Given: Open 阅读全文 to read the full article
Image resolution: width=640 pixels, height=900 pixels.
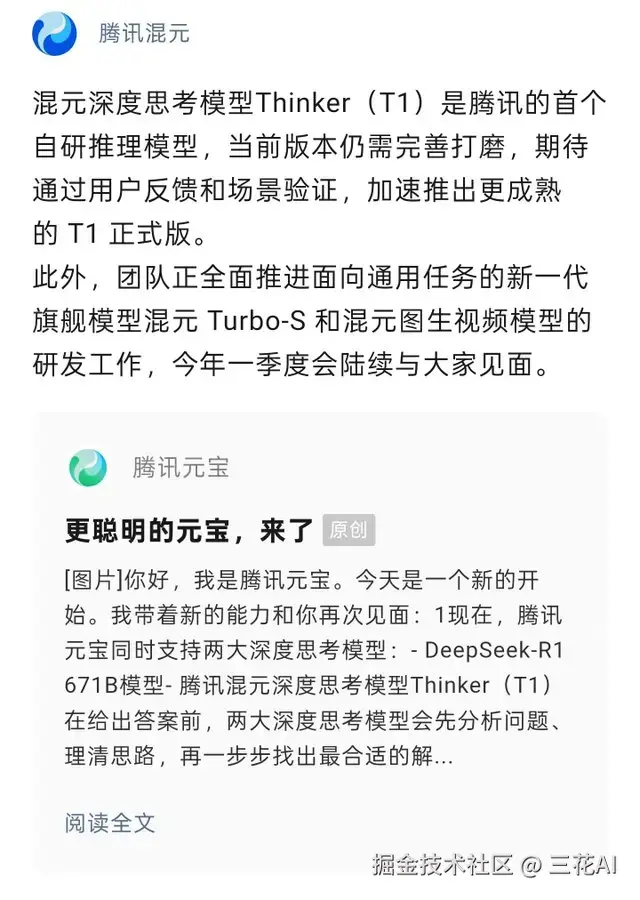Looking at the screenshot, I should (110, 823).
